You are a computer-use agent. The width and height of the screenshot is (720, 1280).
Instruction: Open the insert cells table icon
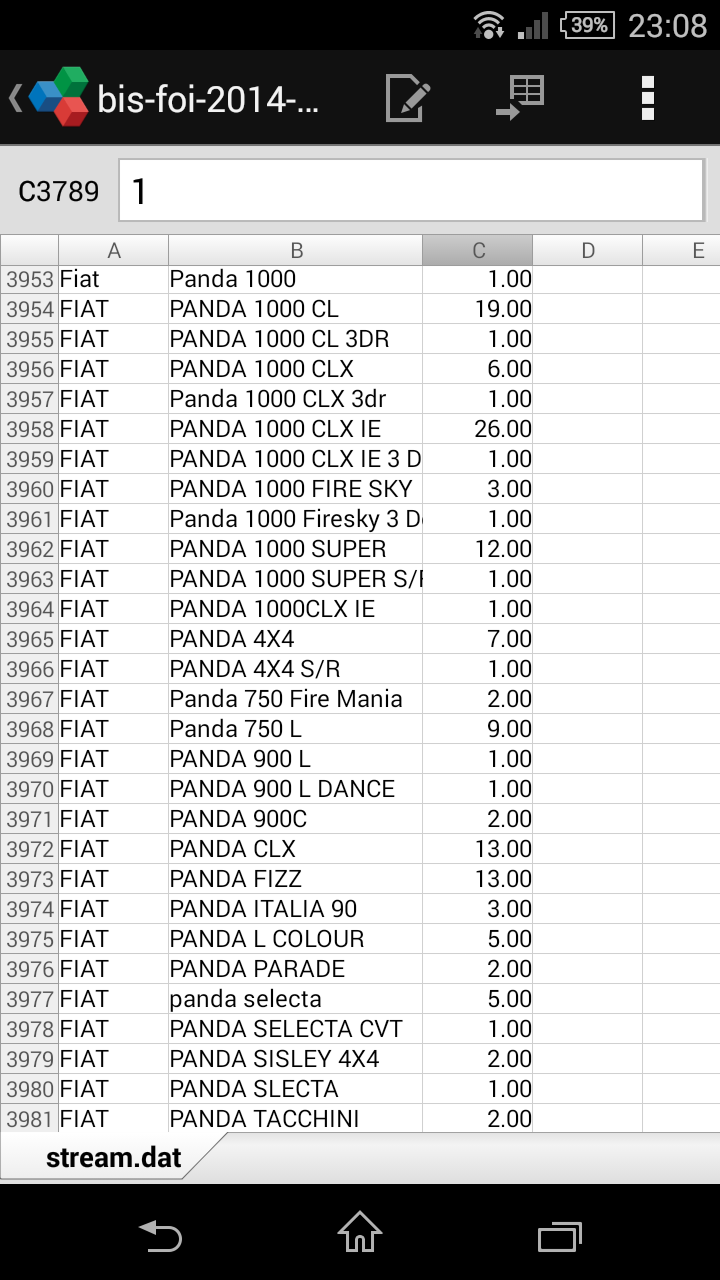[x=520, y=98]
